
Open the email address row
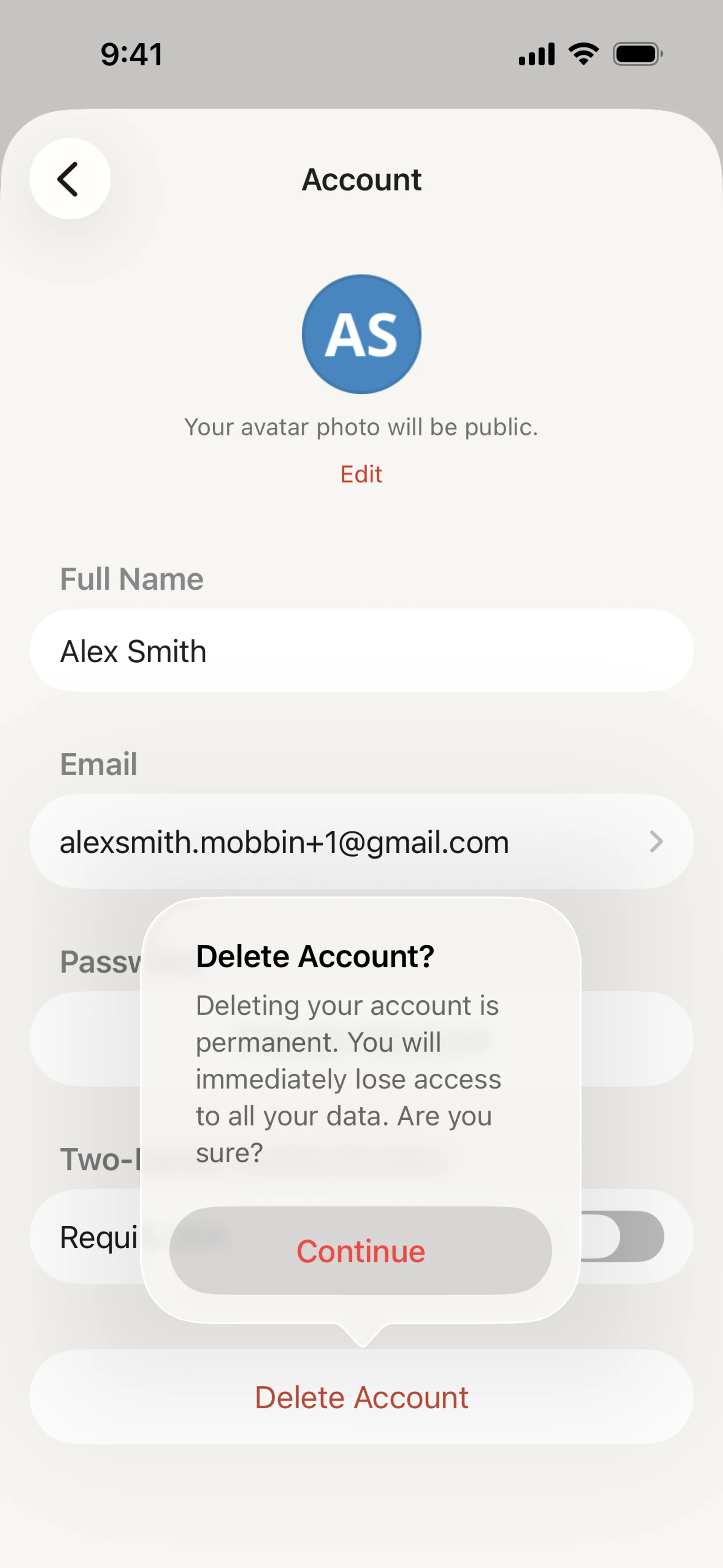[x=361, y=842]
